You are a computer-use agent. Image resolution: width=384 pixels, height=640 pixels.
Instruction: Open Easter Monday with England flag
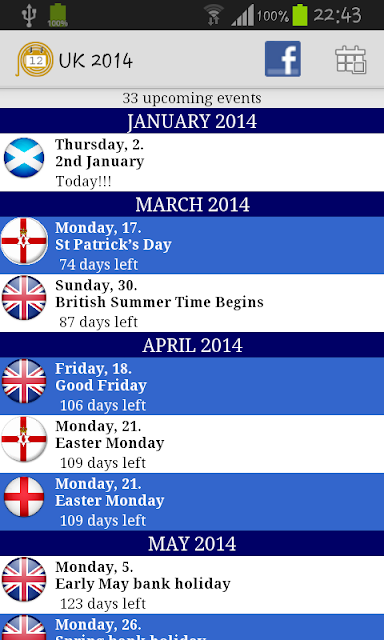coord(192,502)
